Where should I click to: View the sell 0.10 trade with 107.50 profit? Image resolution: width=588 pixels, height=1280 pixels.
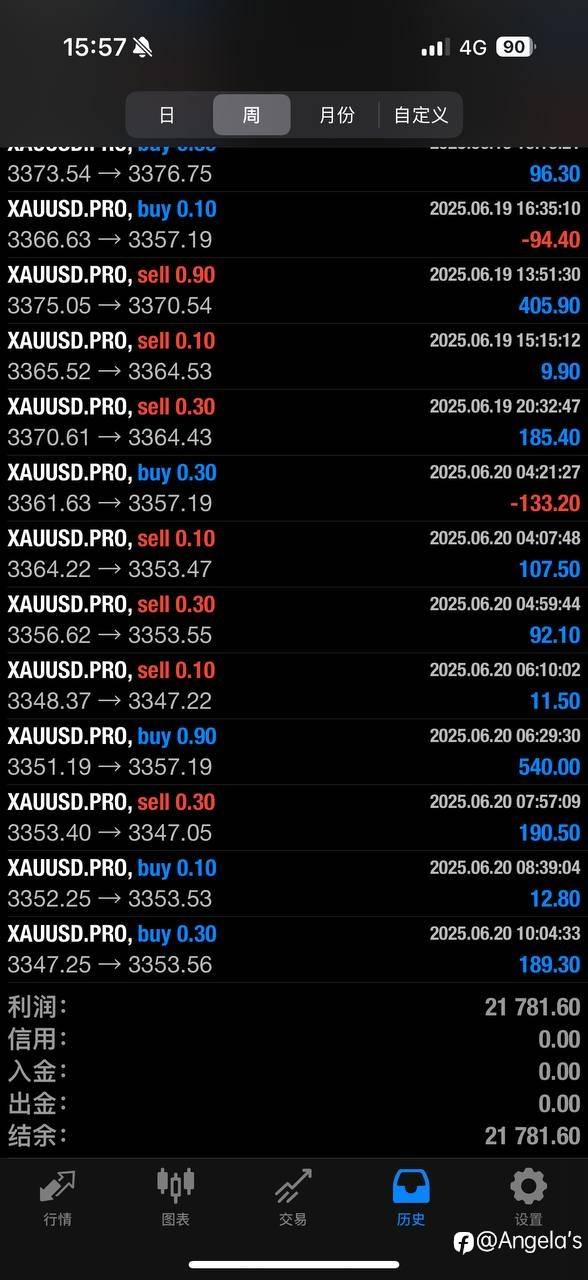[x=294, y=554]
